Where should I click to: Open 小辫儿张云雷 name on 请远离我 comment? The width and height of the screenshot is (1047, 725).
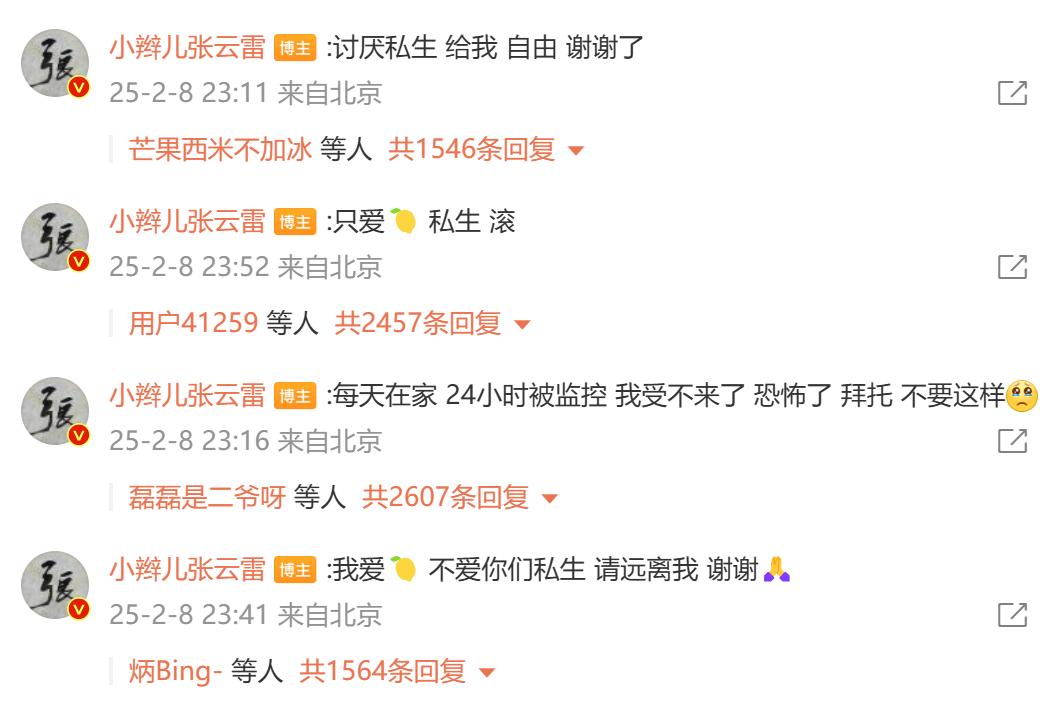click(187, 569)
